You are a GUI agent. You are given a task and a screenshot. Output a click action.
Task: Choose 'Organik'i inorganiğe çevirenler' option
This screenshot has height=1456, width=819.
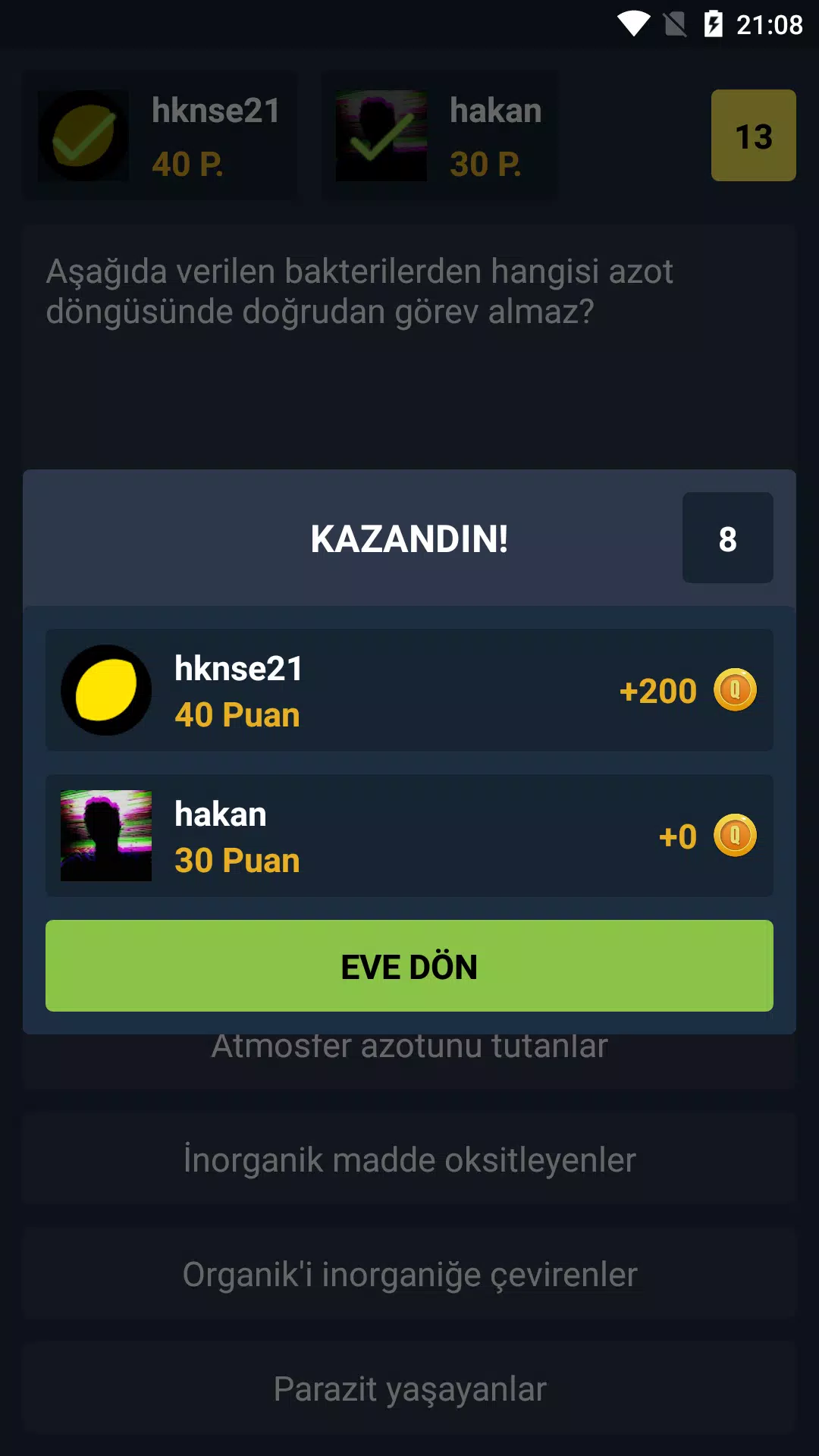click(x=409, y=1274)
